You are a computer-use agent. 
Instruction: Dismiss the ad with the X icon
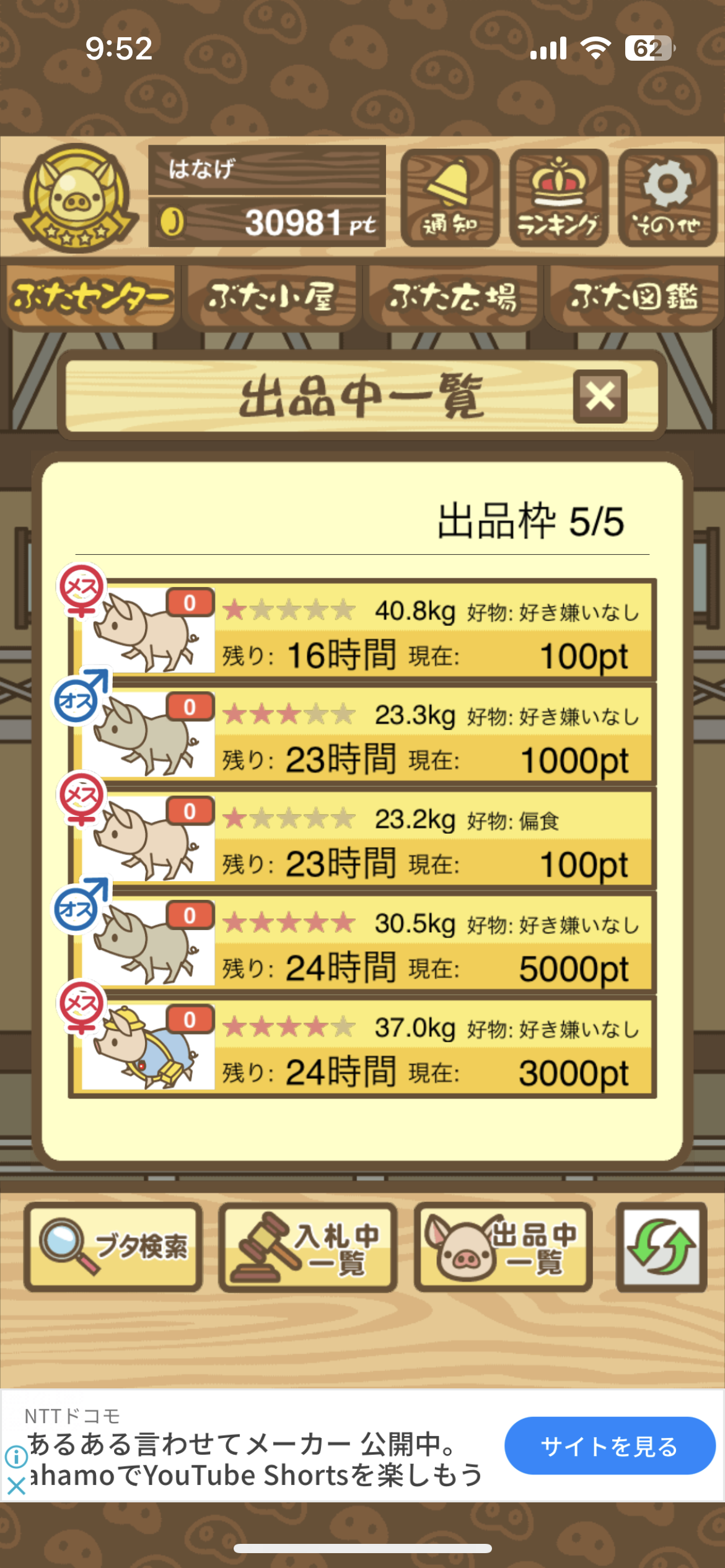pyautogui.click(x=17, y=1486)
